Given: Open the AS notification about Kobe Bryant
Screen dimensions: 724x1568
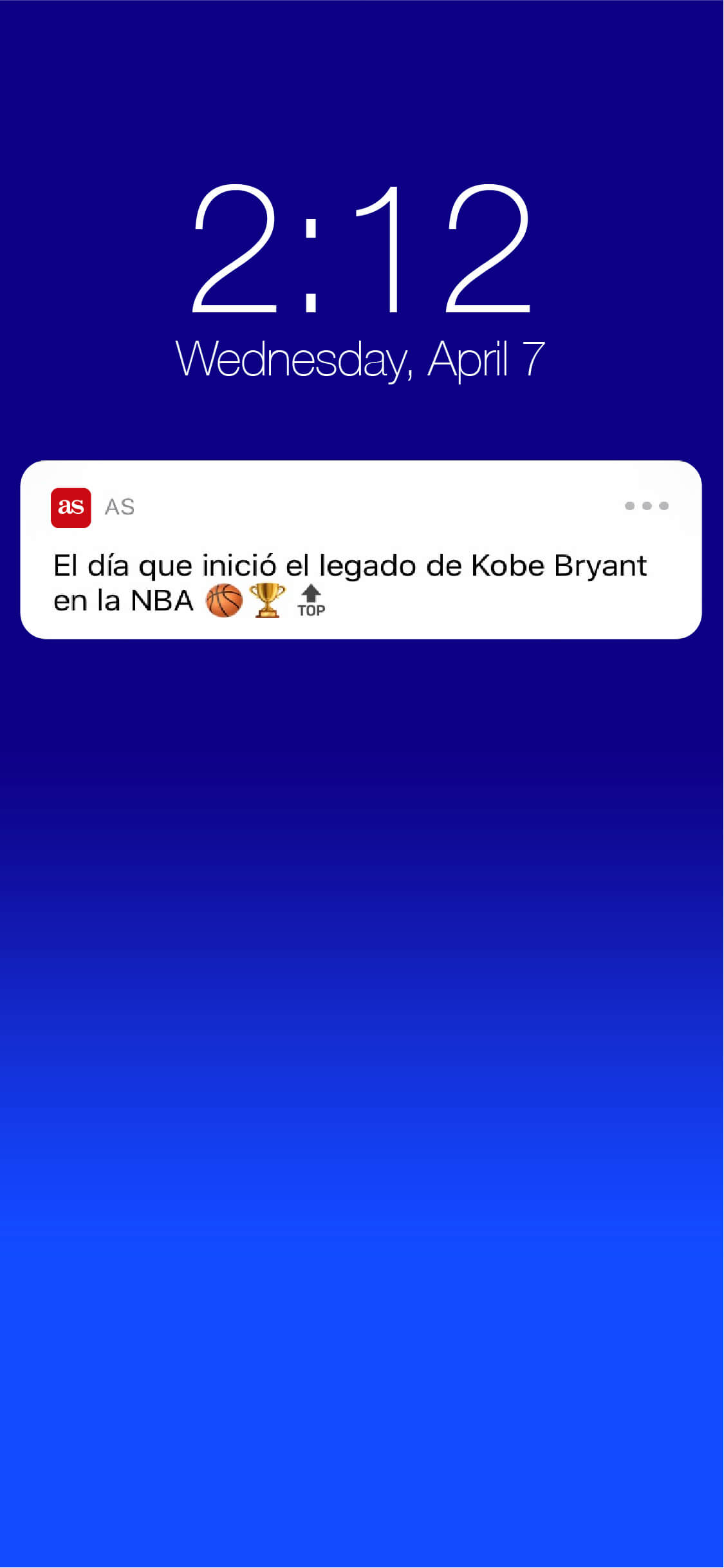Looking at the screenshot, I should point(351,581).
